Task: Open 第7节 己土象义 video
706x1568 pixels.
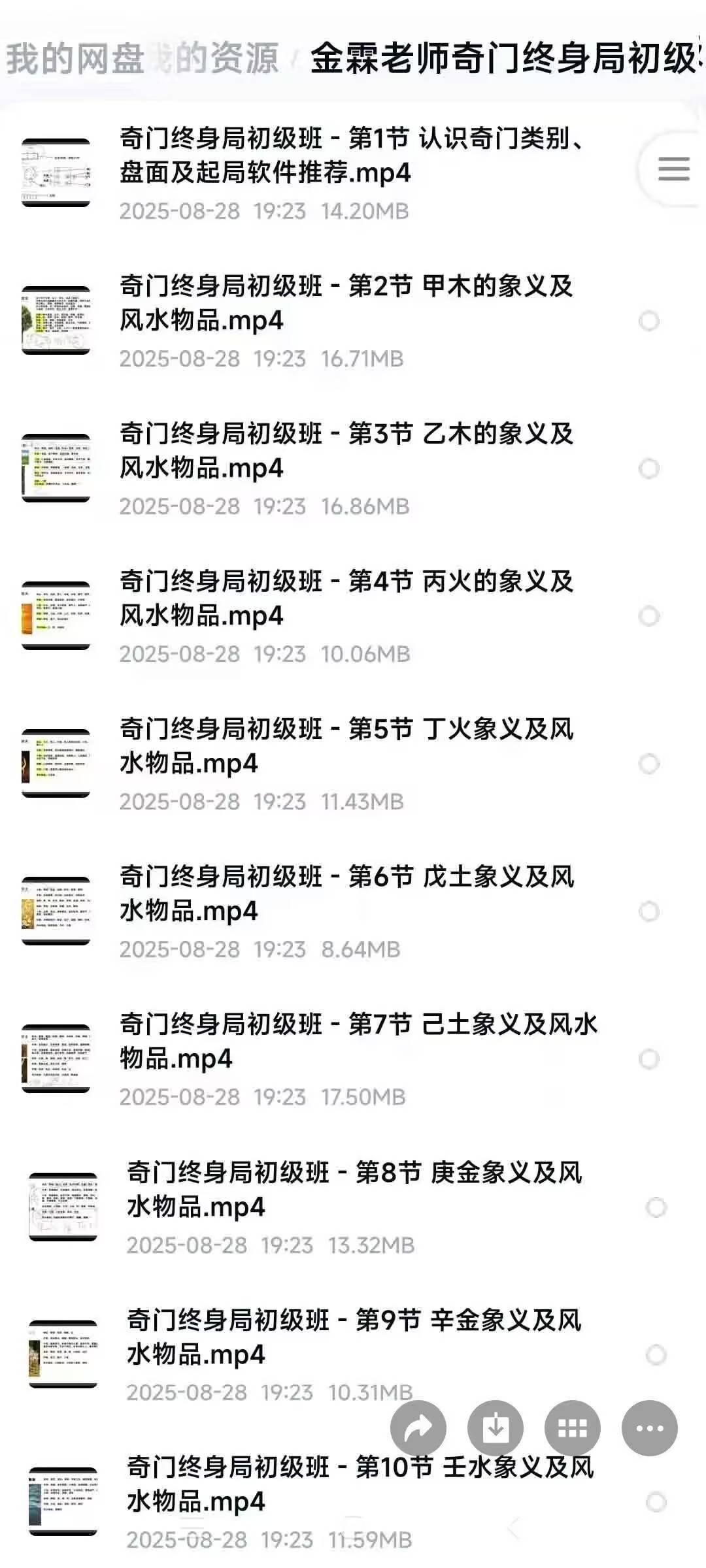Action: tap(358, 1041)
